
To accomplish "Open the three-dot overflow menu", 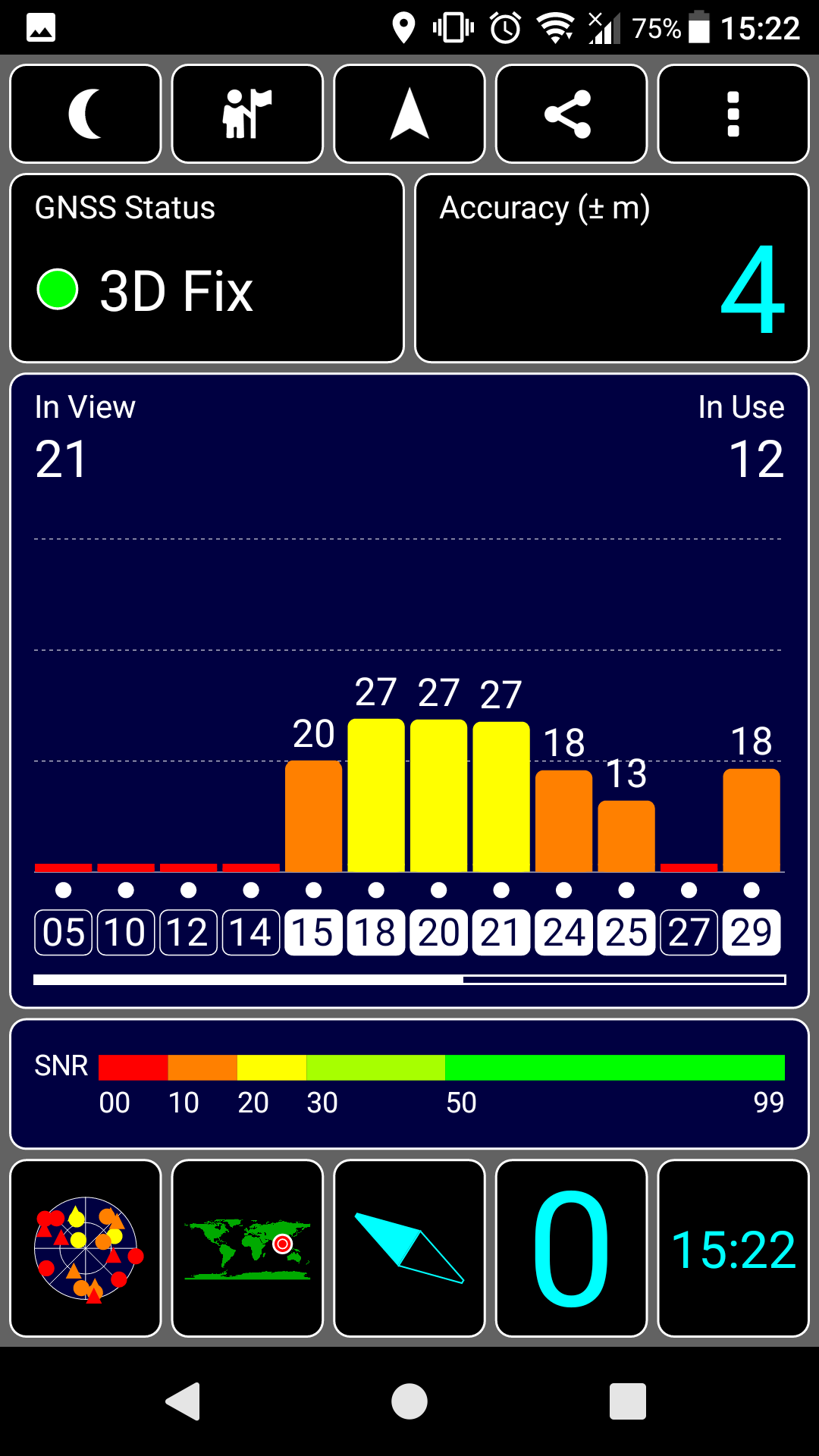I will pyautogui.click(x=733, y=114).
